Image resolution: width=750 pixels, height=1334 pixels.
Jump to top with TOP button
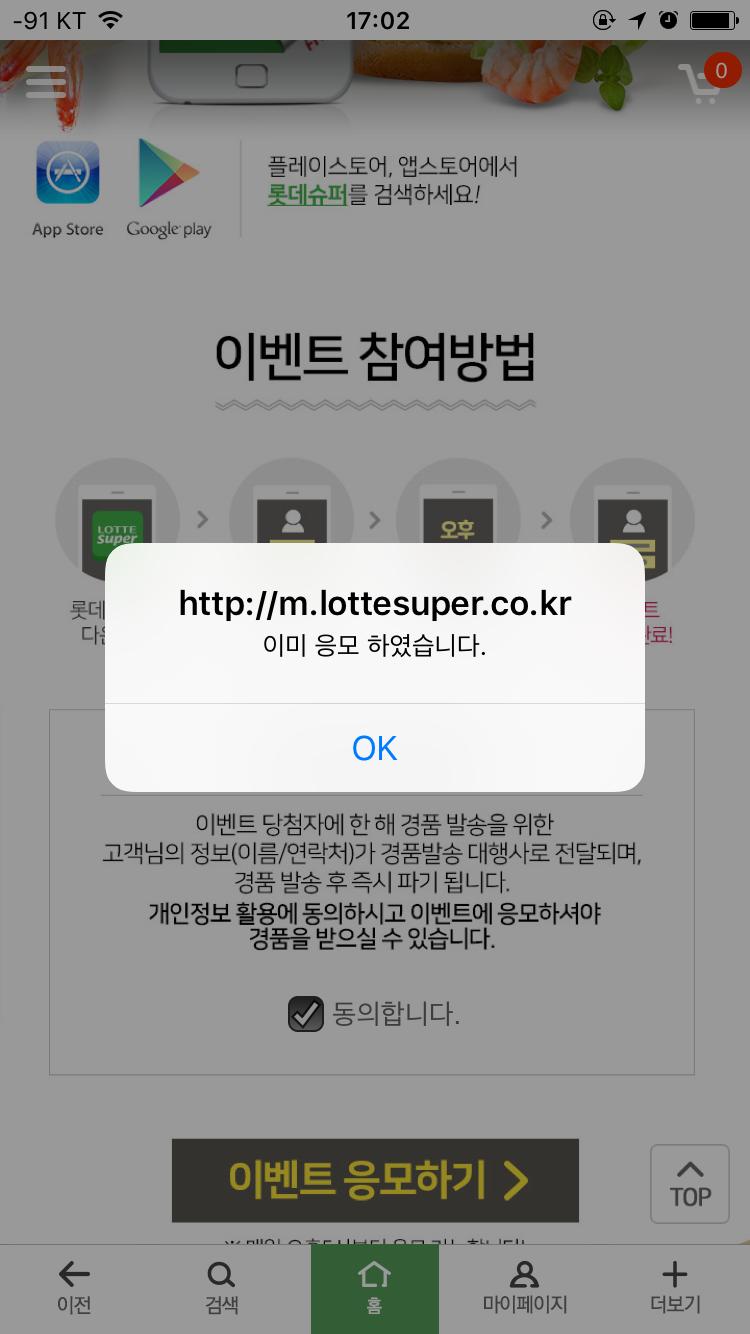point(690,1184)
